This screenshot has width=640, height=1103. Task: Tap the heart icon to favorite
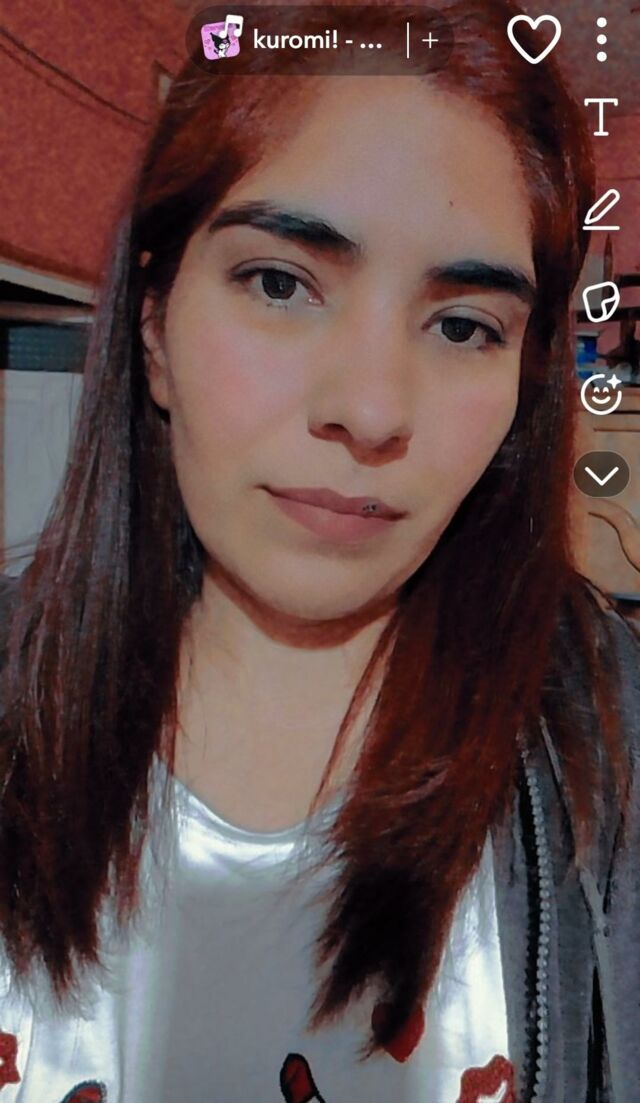click(x=534, y=40)
